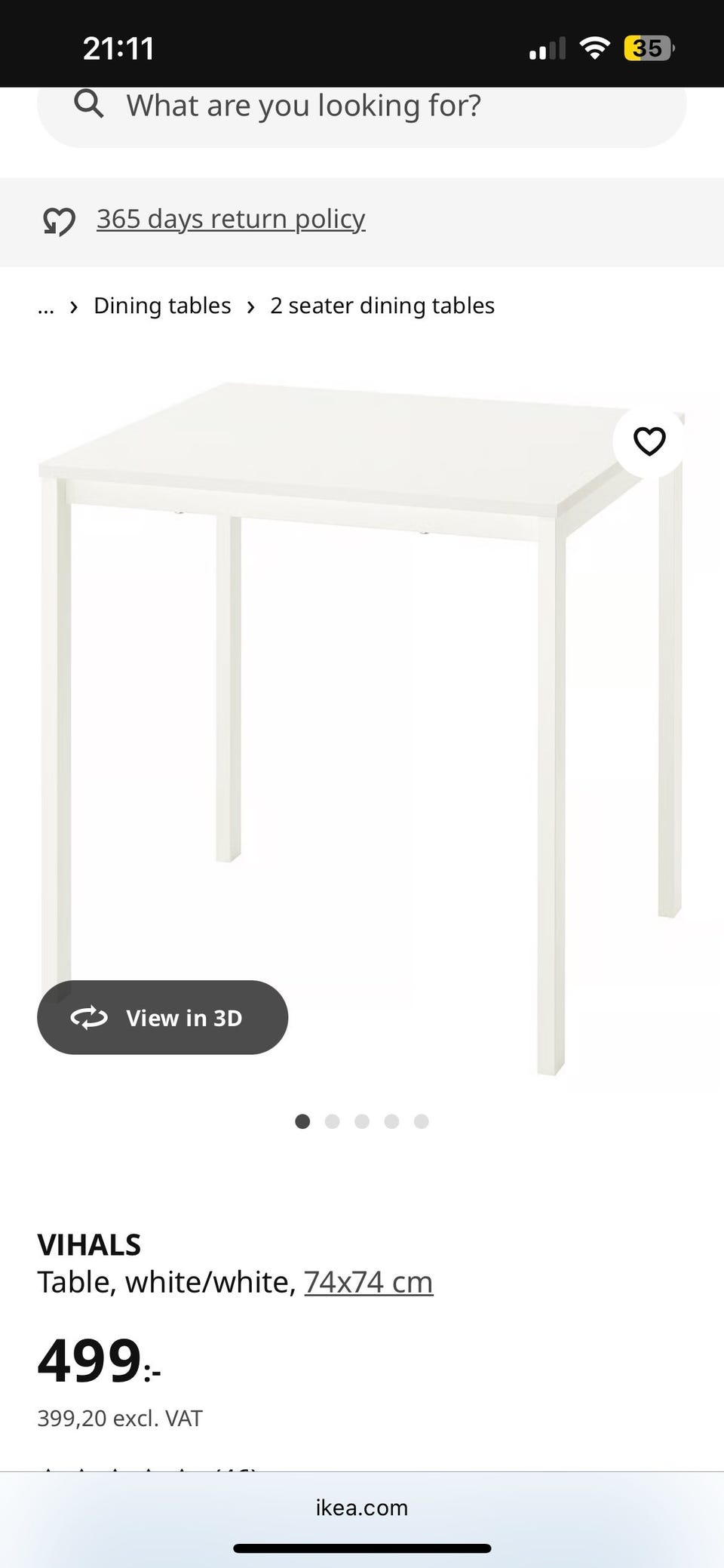Open the 365 days return policy link

coord(231,220)
